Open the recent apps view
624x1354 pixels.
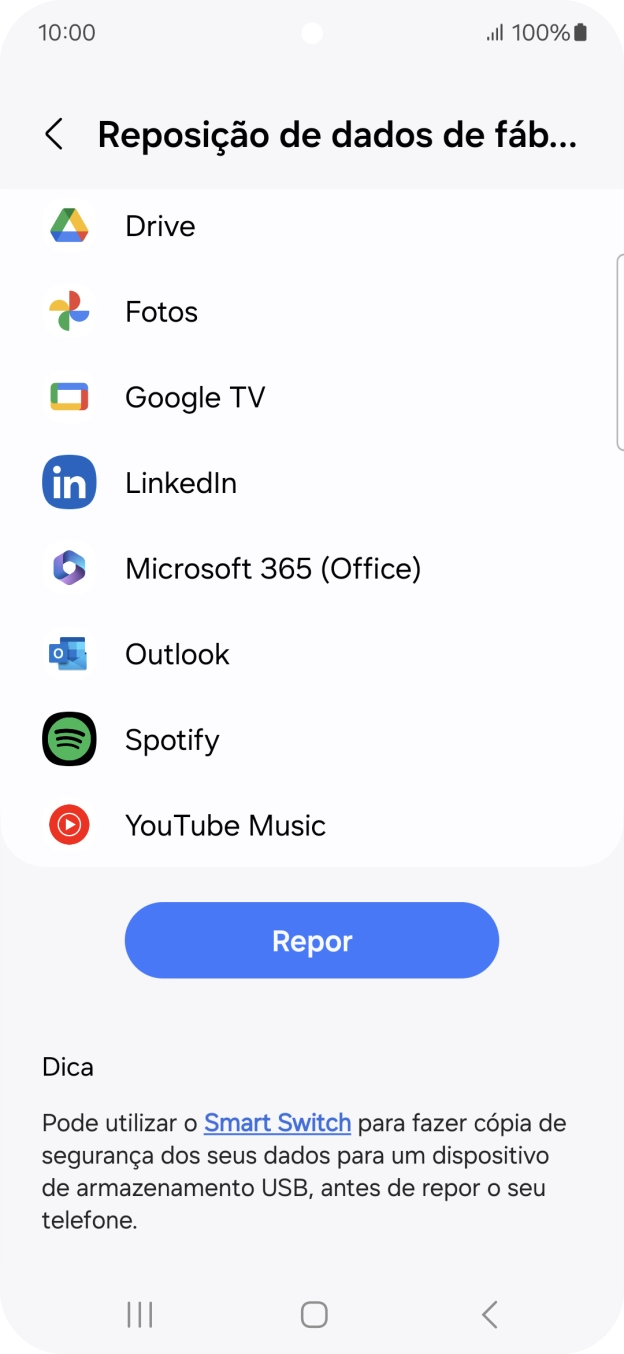(140, 1314)
